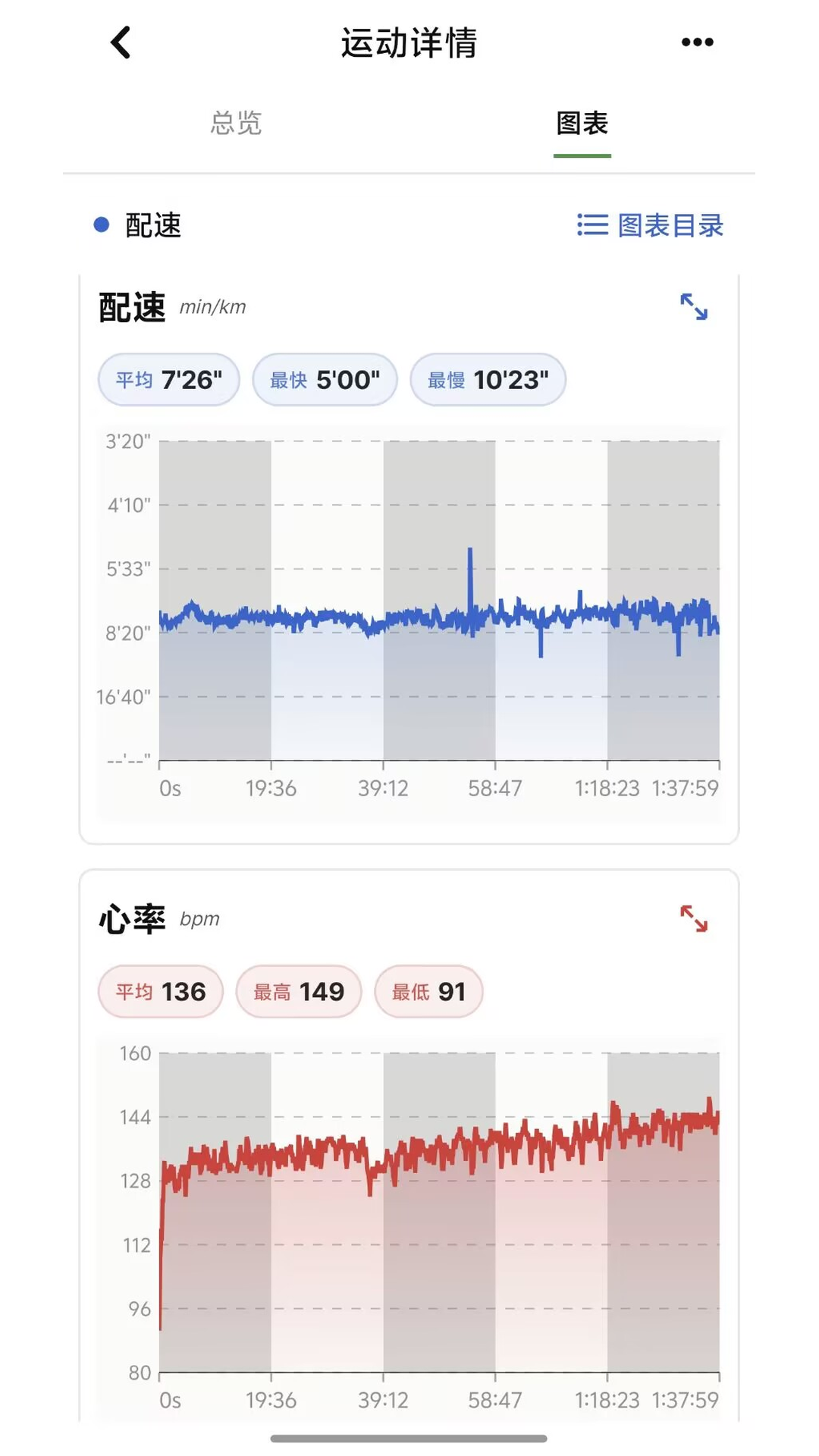Select the 图表 tab
The image size is (819, 1456).
coord(582,123)
